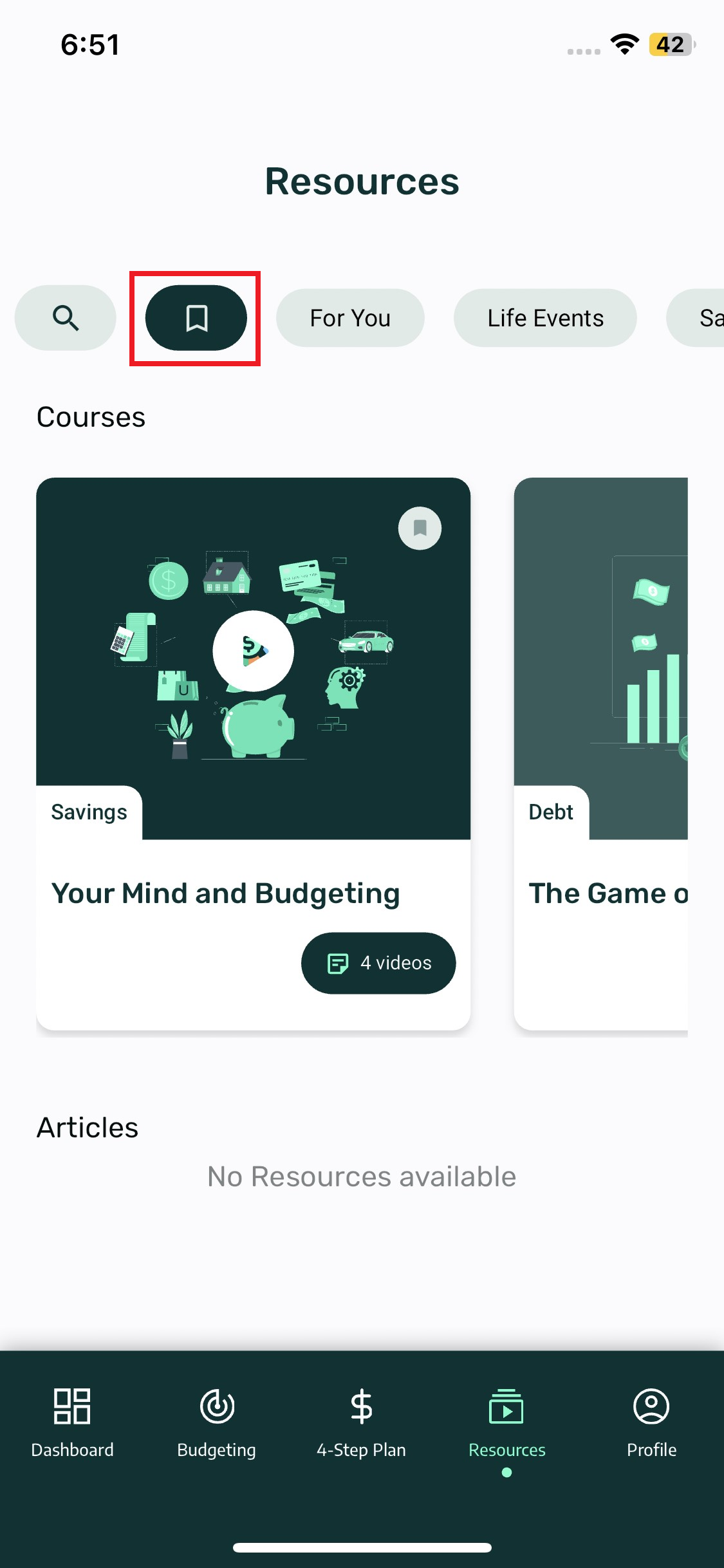This screenshot has height=1568, width=724.
Task: Open the search chip
Action: click(66, 318)
